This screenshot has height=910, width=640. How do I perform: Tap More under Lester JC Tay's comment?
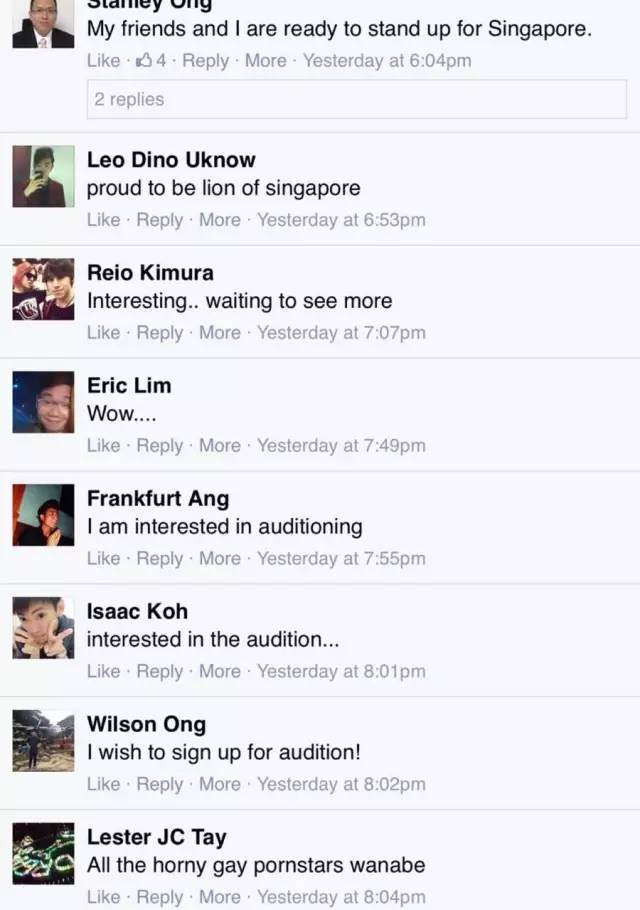219,897
